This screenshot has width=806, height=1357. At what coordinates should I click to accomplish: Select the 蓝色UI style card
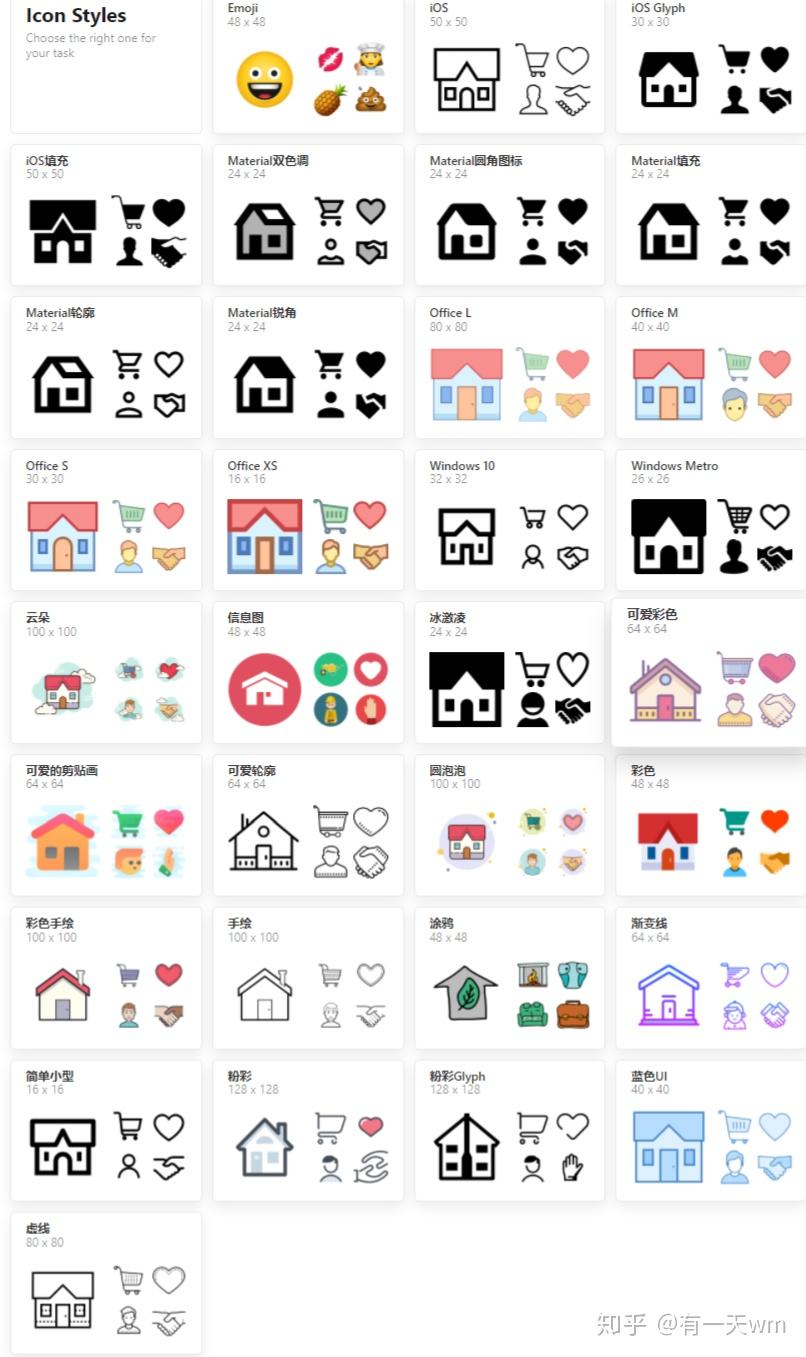710,1130
